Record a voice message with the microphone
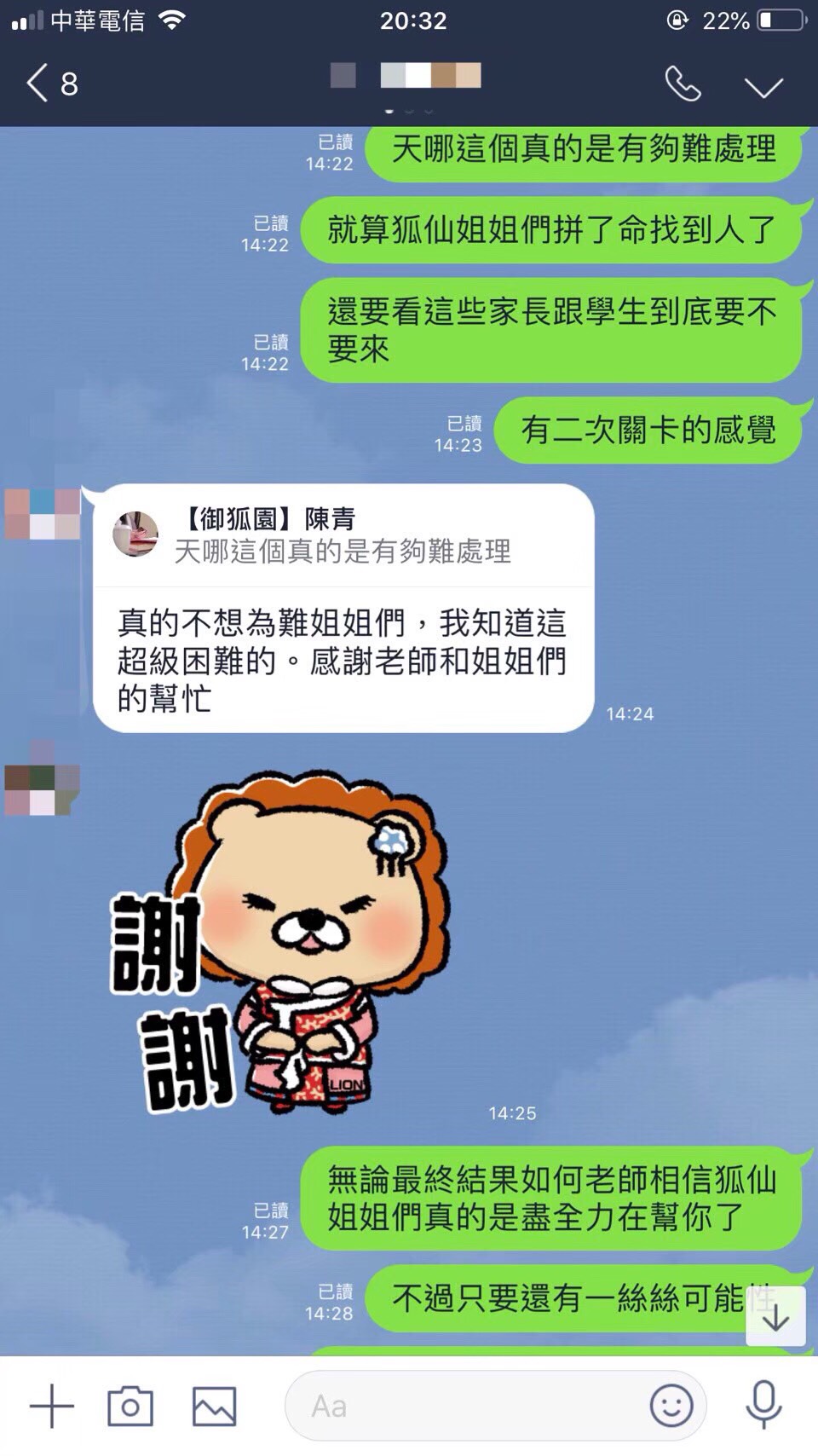The width and height of the screenshot is (818, 1456). [x=763, y=1406]
